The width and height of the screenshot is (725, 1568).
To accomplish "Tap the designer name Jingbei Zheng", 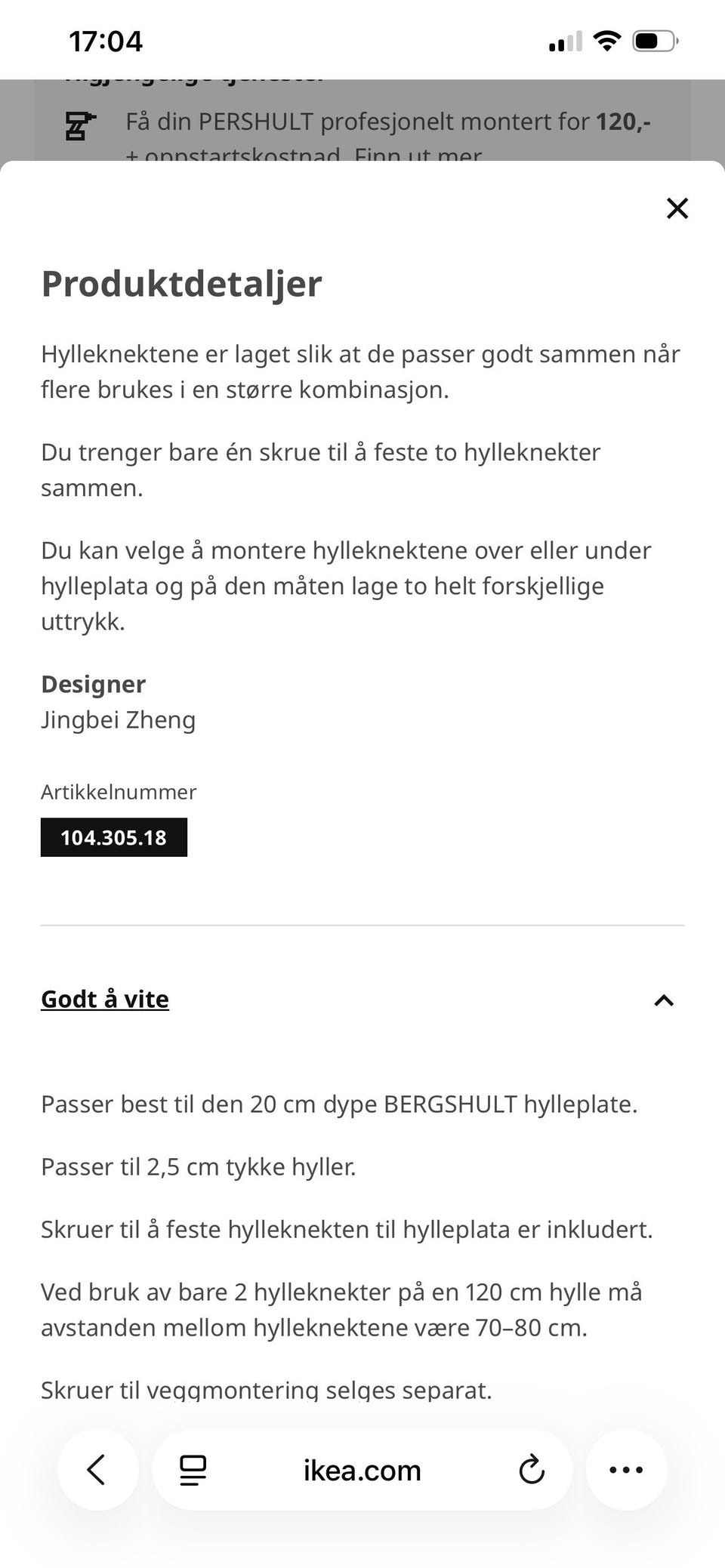I will (118, 719).
